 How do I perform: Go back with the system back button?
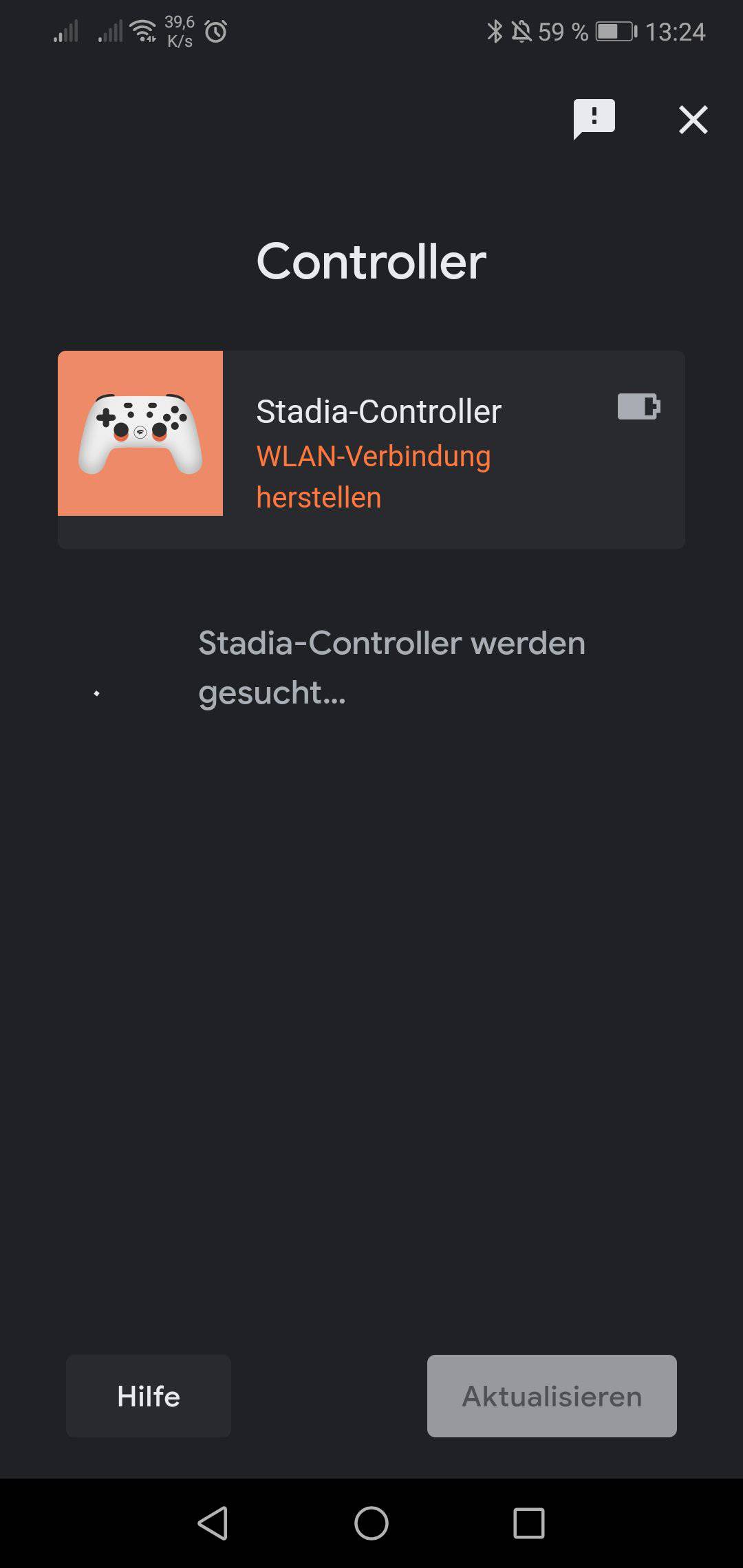(213, 1523)
